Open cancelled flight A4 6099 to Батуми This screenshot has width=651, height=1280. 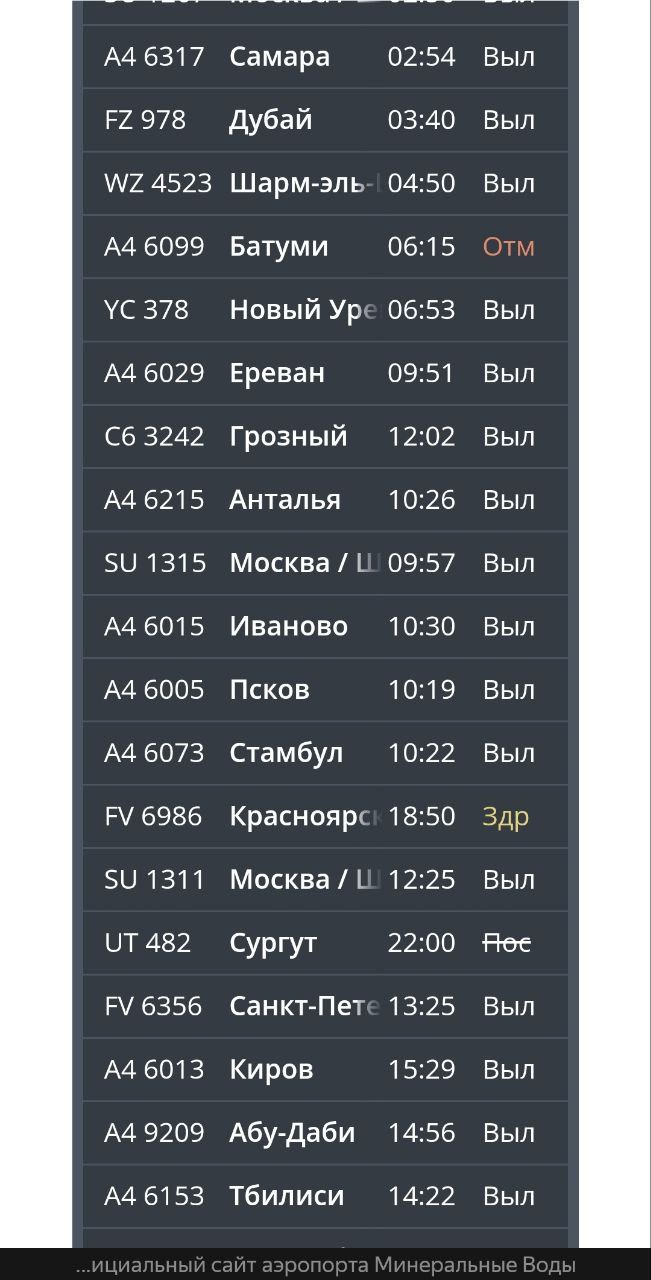point(325,247)
